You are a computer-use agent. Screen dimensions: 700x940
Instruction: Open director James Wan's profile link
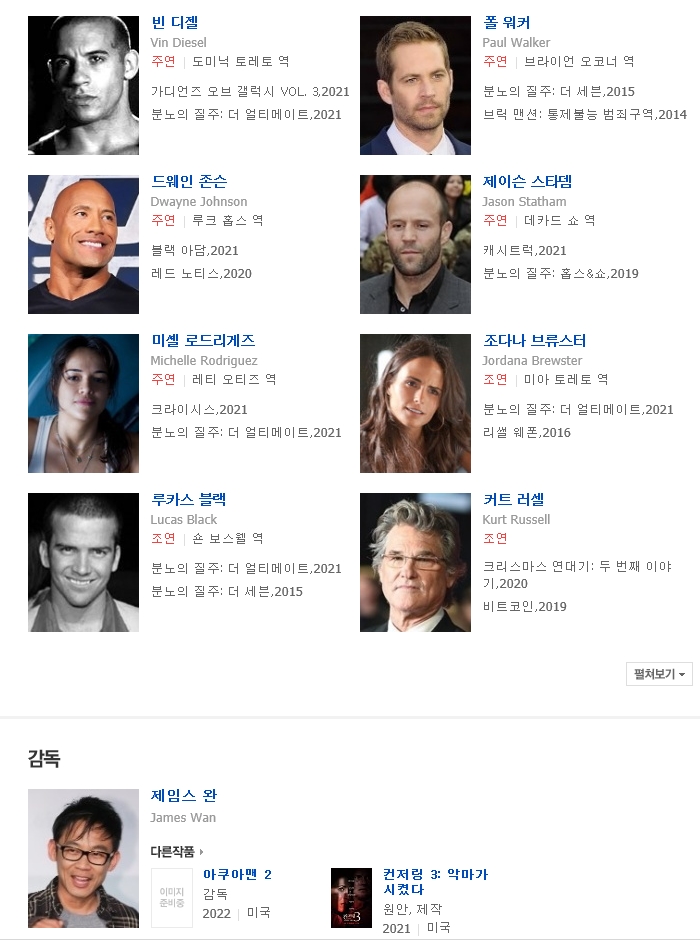point(184,796)
